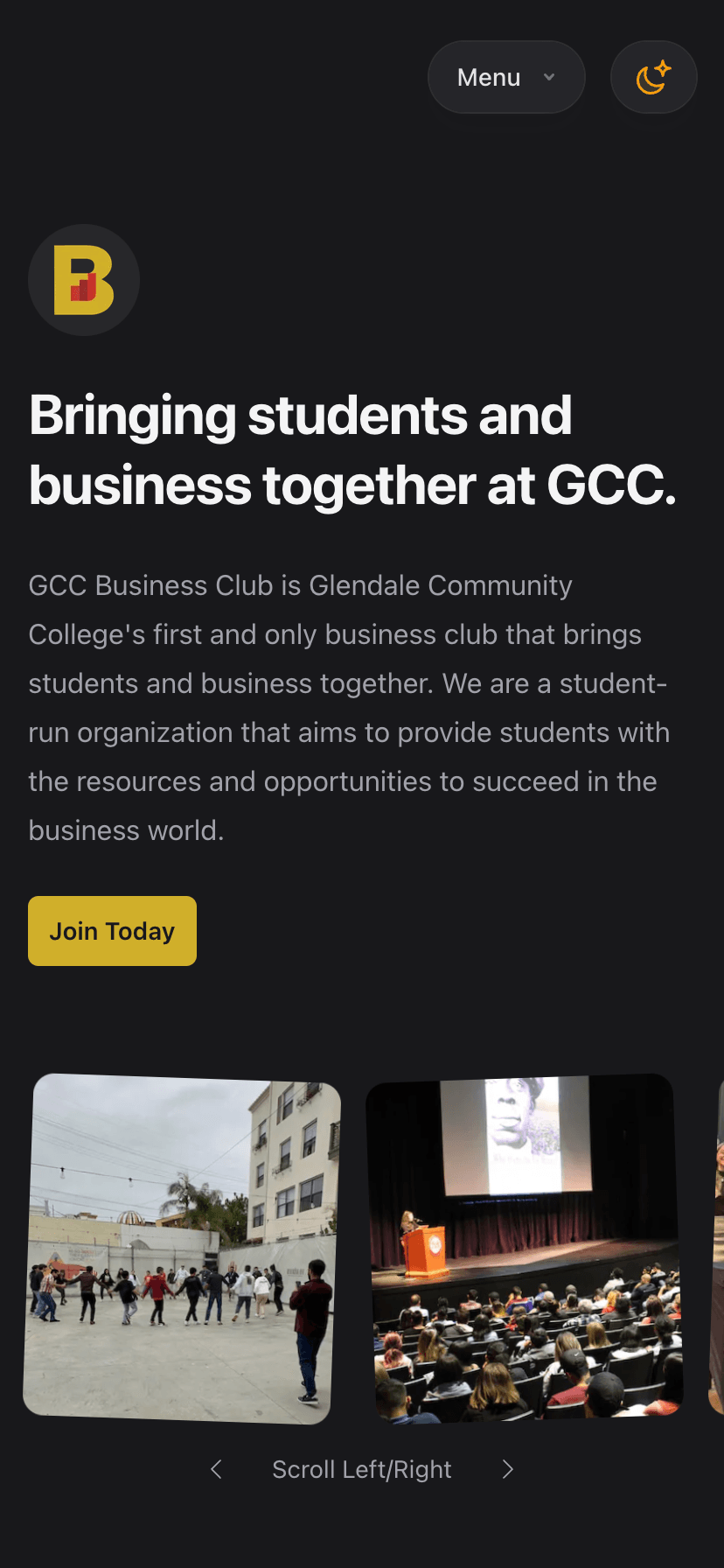Tap the Join Today button
The image size is (724, 1568).
112,931
